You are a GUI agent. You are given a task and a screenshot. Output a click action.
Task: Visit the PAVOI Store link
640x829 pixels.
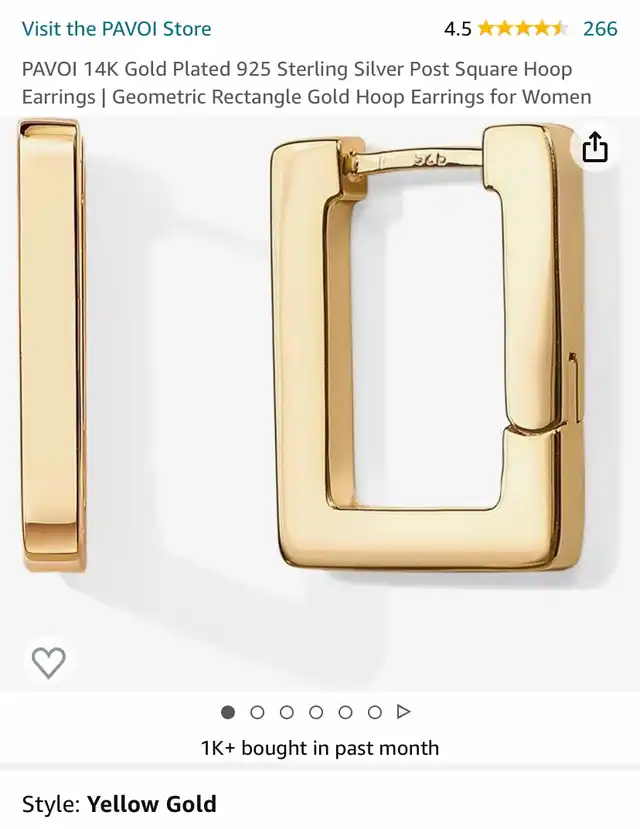[x=116, y=28]
